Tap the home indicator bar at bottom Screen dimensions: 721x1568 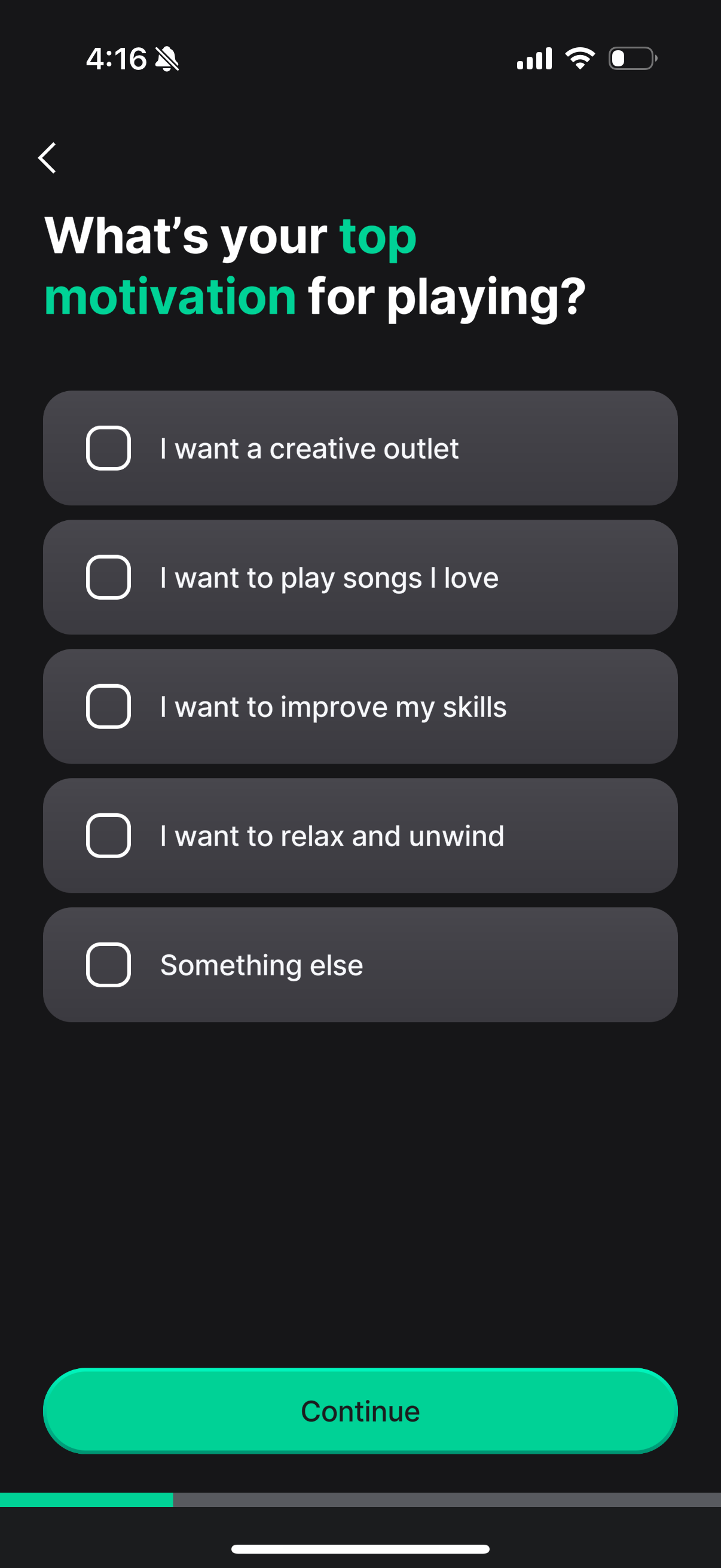360,1545
